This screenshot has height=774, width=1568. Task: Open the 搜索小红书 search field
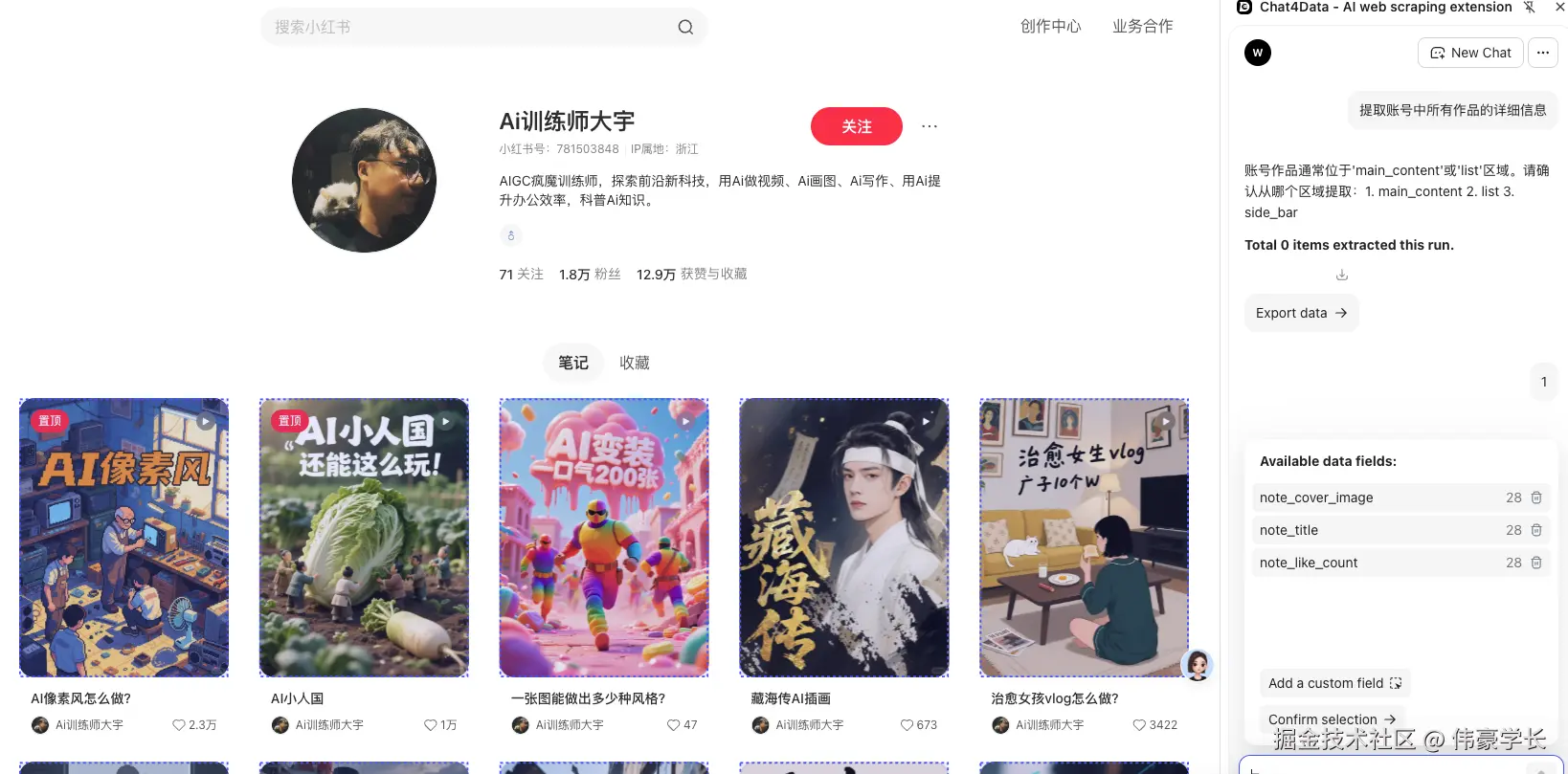click(469, 27)
